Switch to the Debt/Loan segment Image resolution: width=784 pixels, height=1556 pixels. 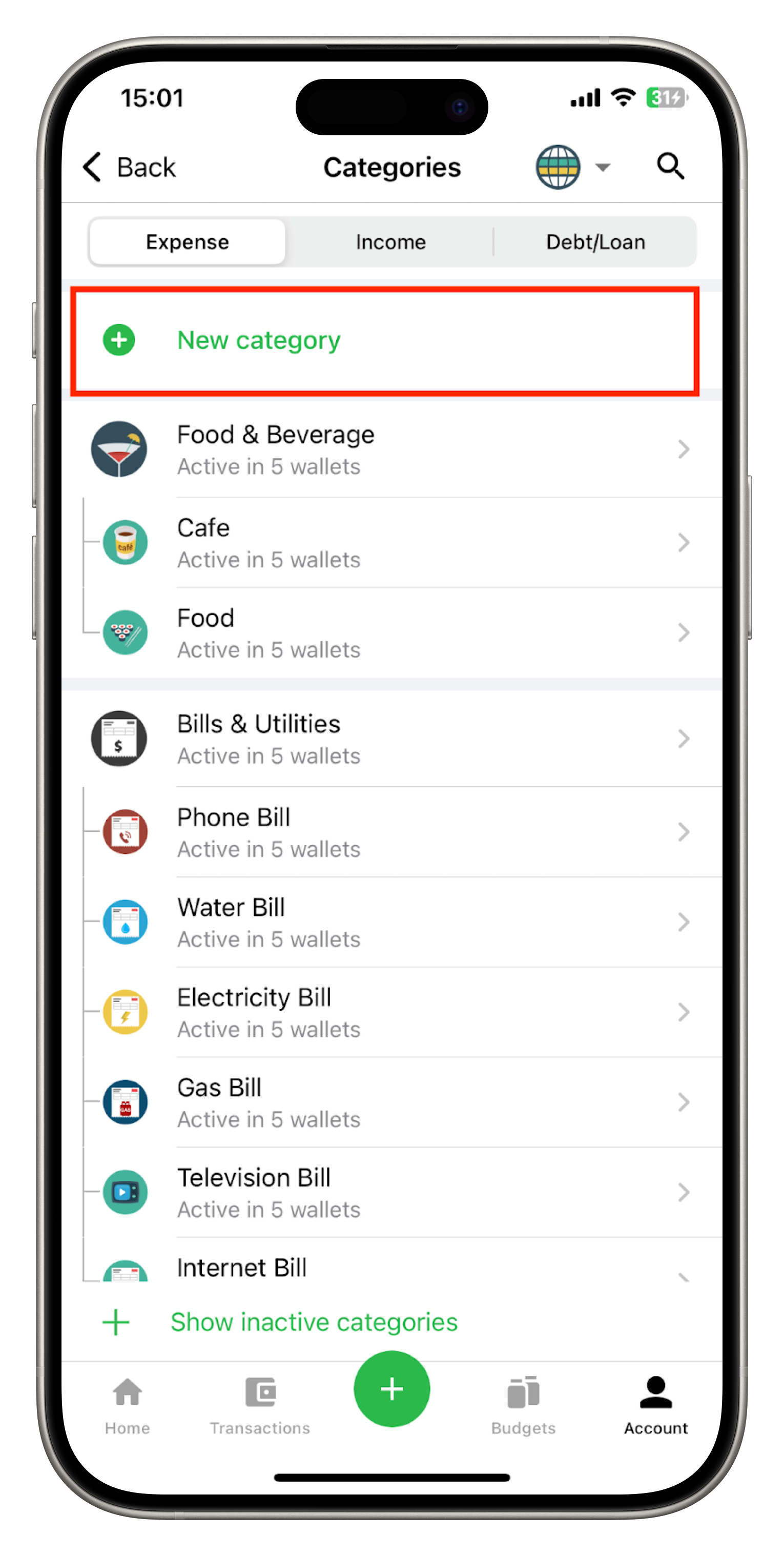595,241
